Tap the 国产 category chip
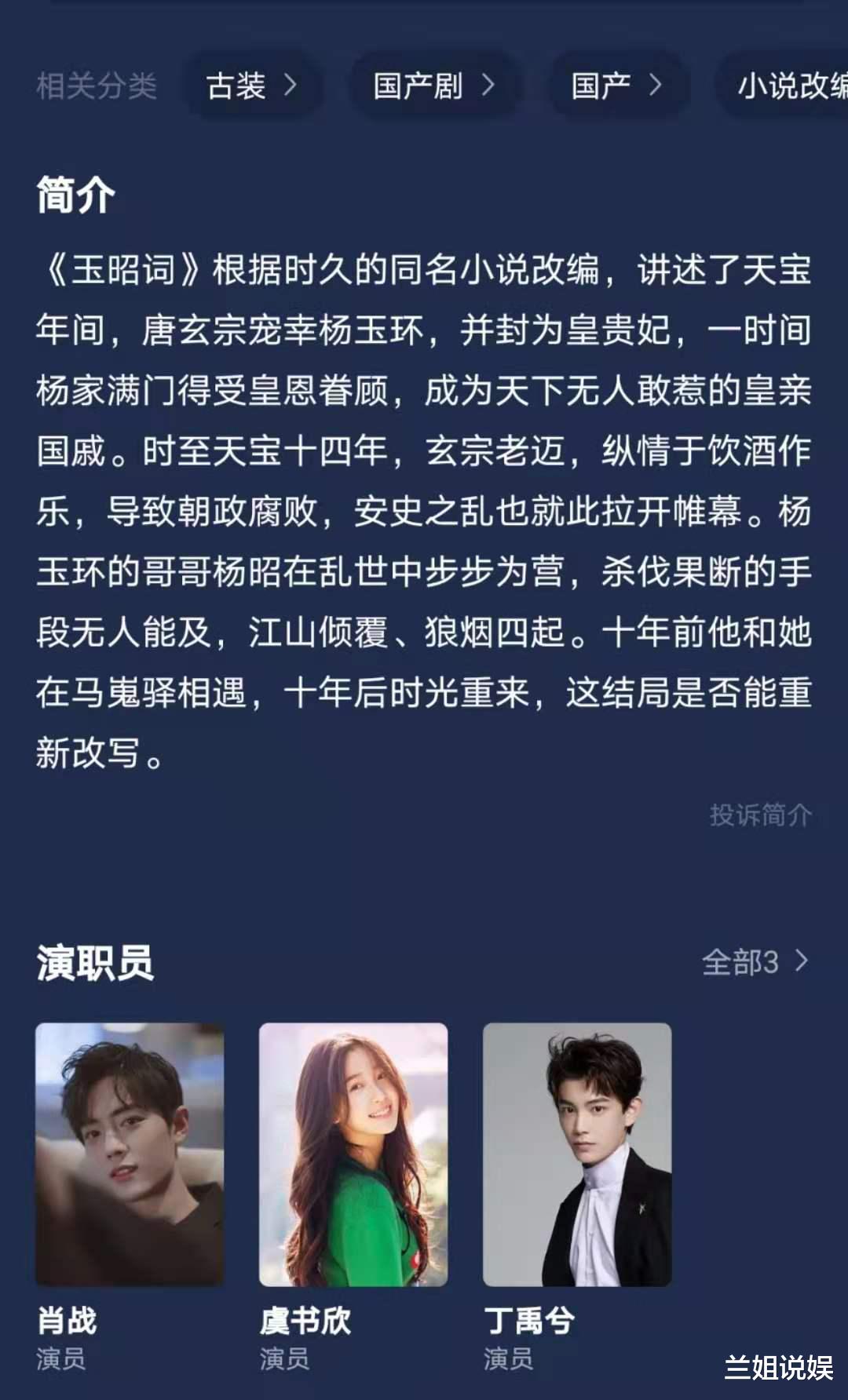This screenshot has width=848, height=1400. point(617,86)
